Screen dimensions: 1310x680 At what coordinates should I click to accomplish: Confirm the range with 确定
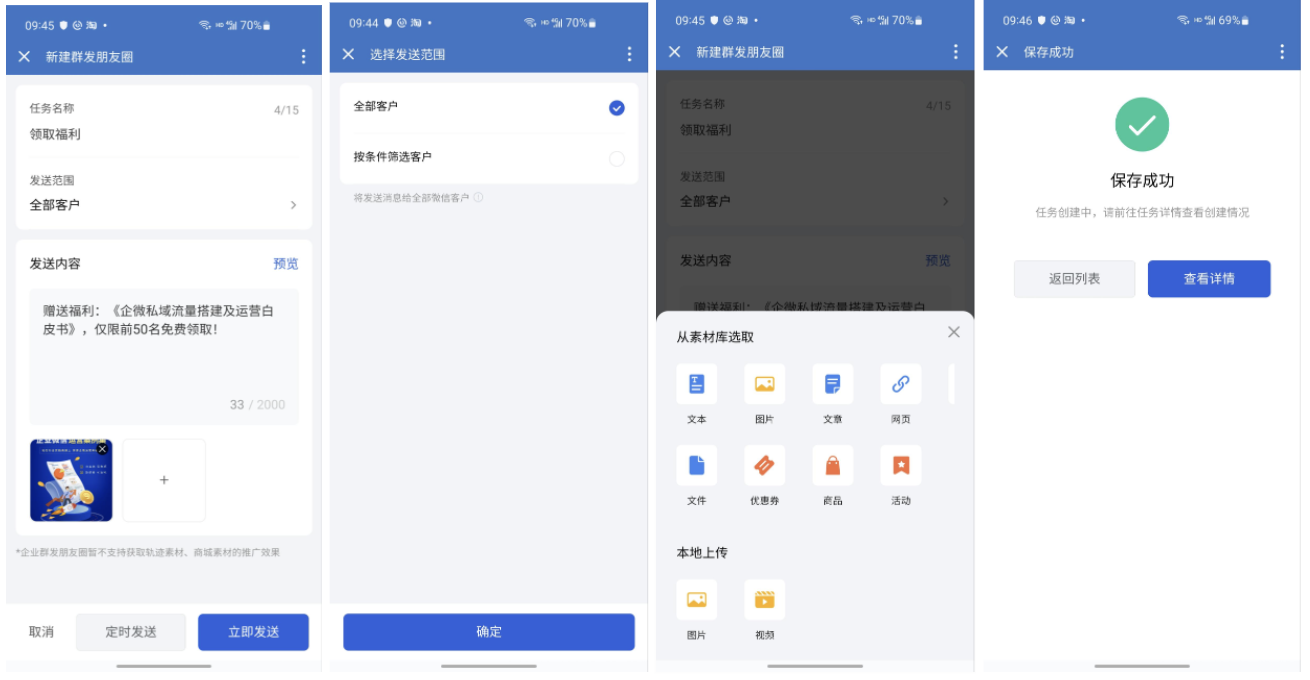[488, 632]
